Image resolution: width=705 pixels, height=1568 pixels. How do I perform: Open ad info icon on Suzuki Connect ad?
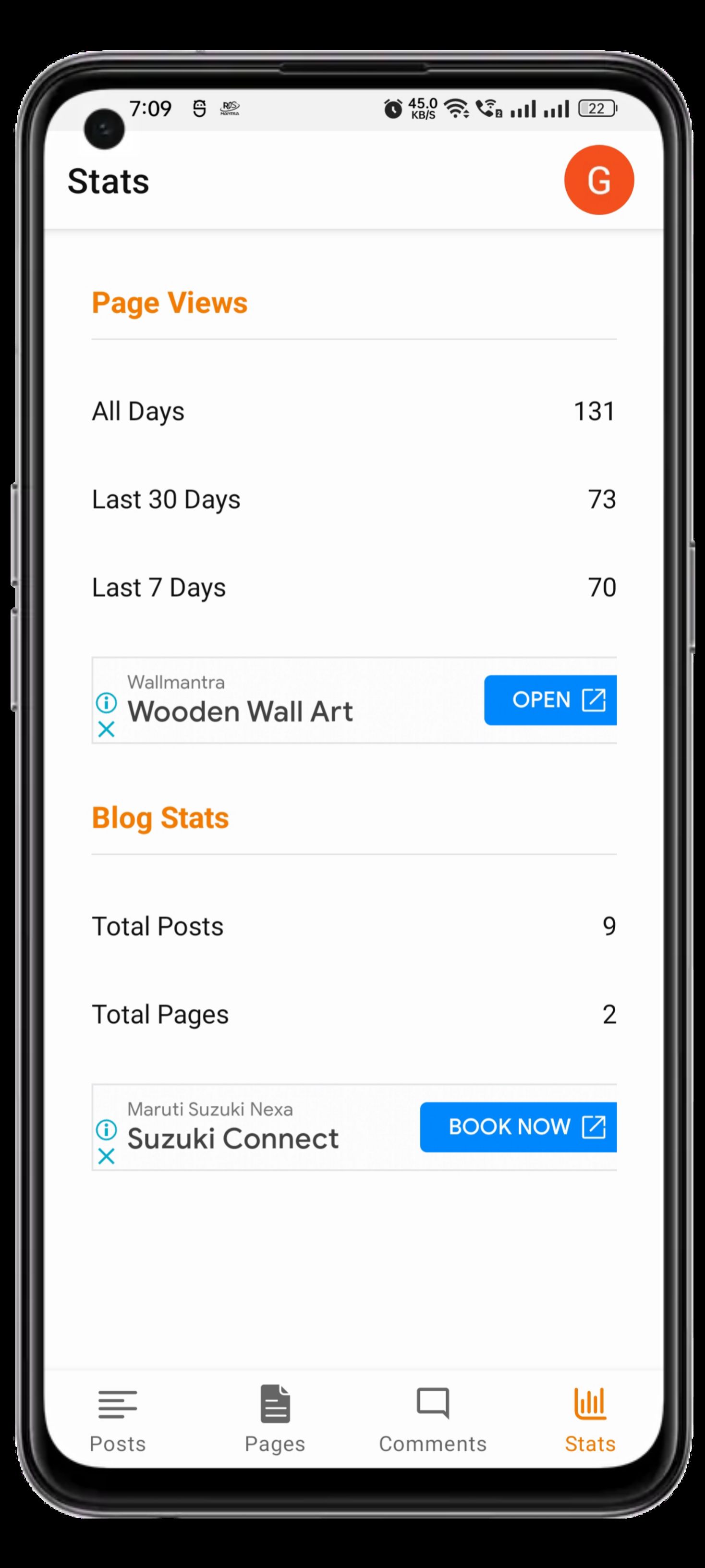pos(107,1130)
